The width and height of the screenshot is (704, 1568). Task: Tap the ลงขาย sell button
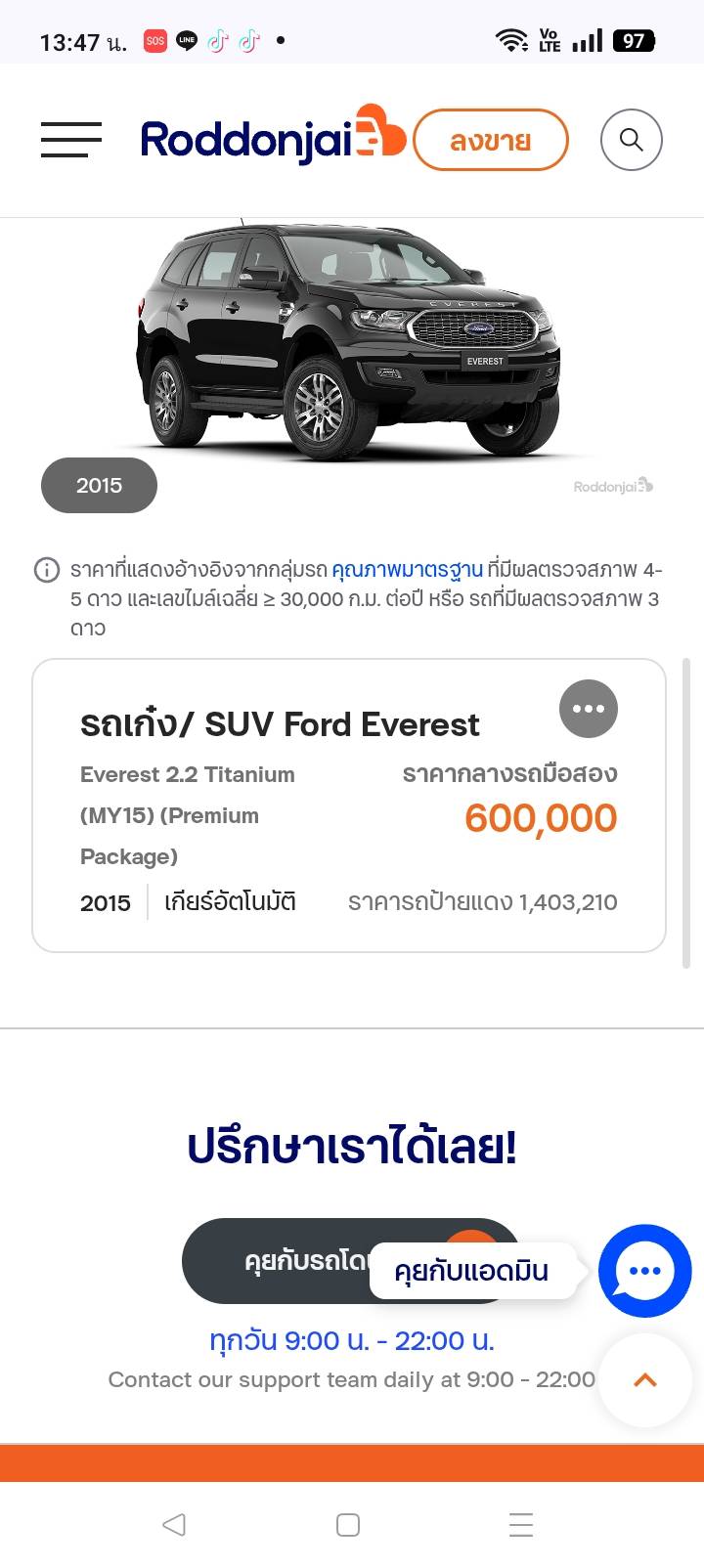(490, 141)
